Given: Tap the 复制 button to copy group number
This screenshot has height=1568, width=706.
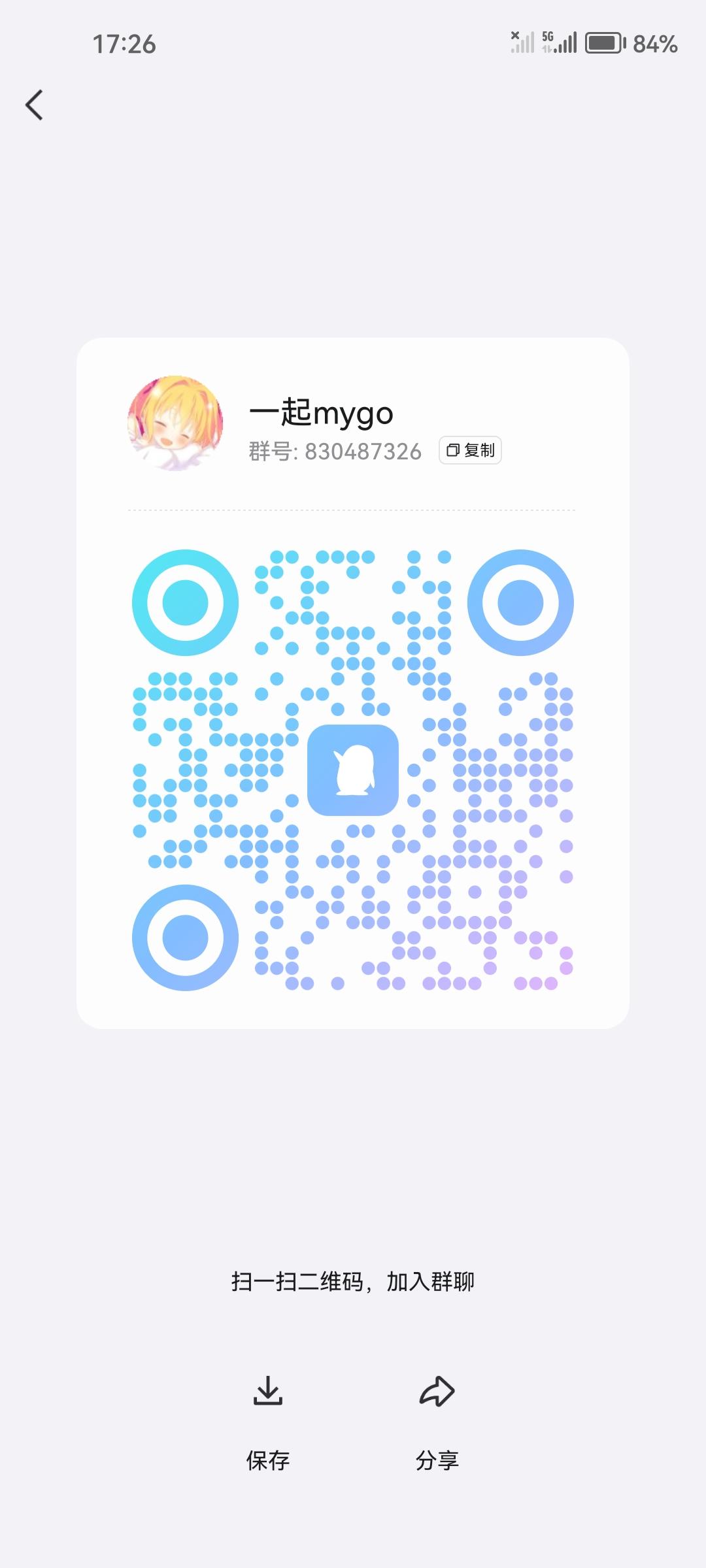Looking at the screenshot, I should click(469, 451).
